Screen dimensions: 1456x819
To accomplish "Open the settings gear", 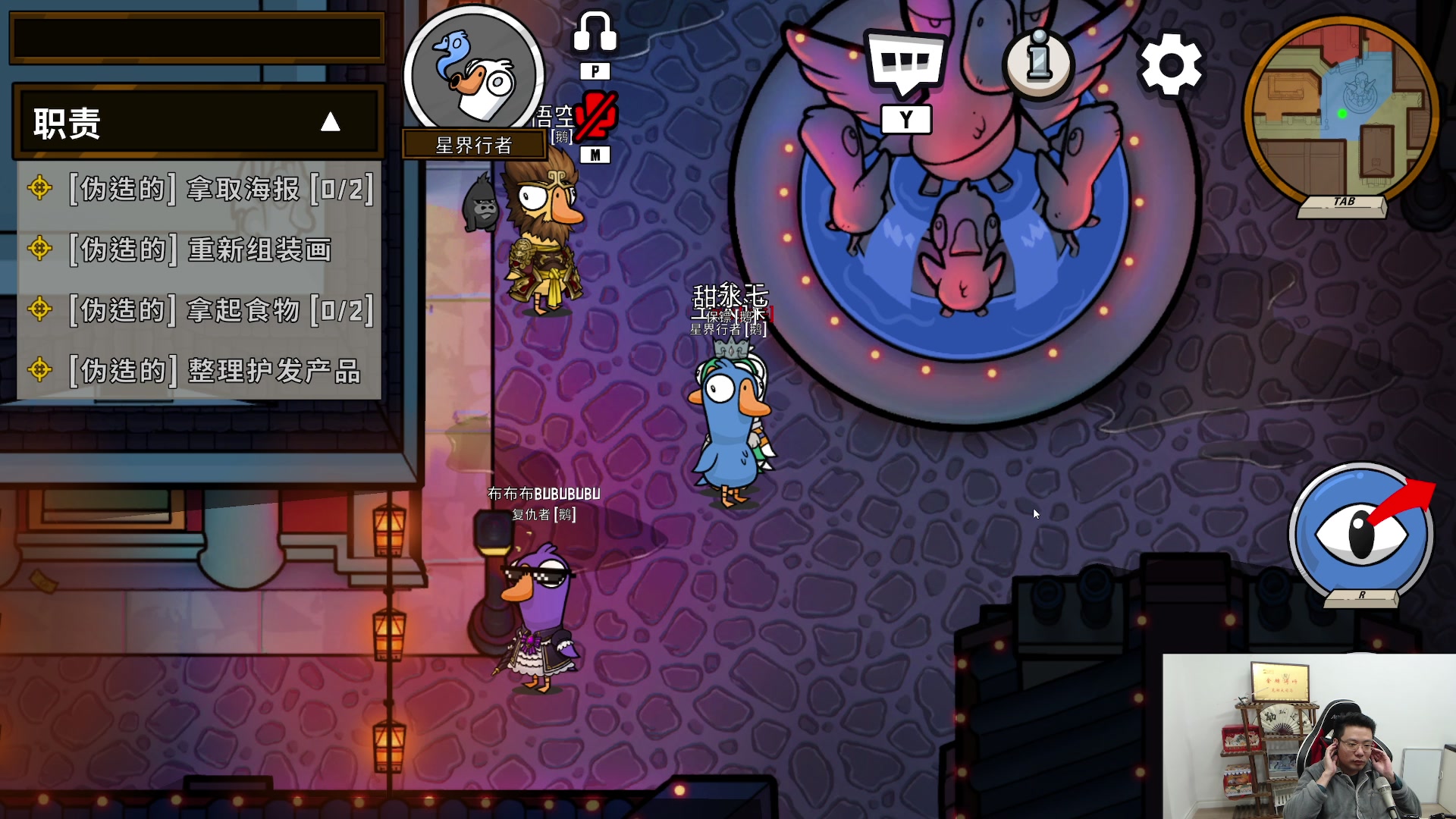I will tap(1171, 64).
